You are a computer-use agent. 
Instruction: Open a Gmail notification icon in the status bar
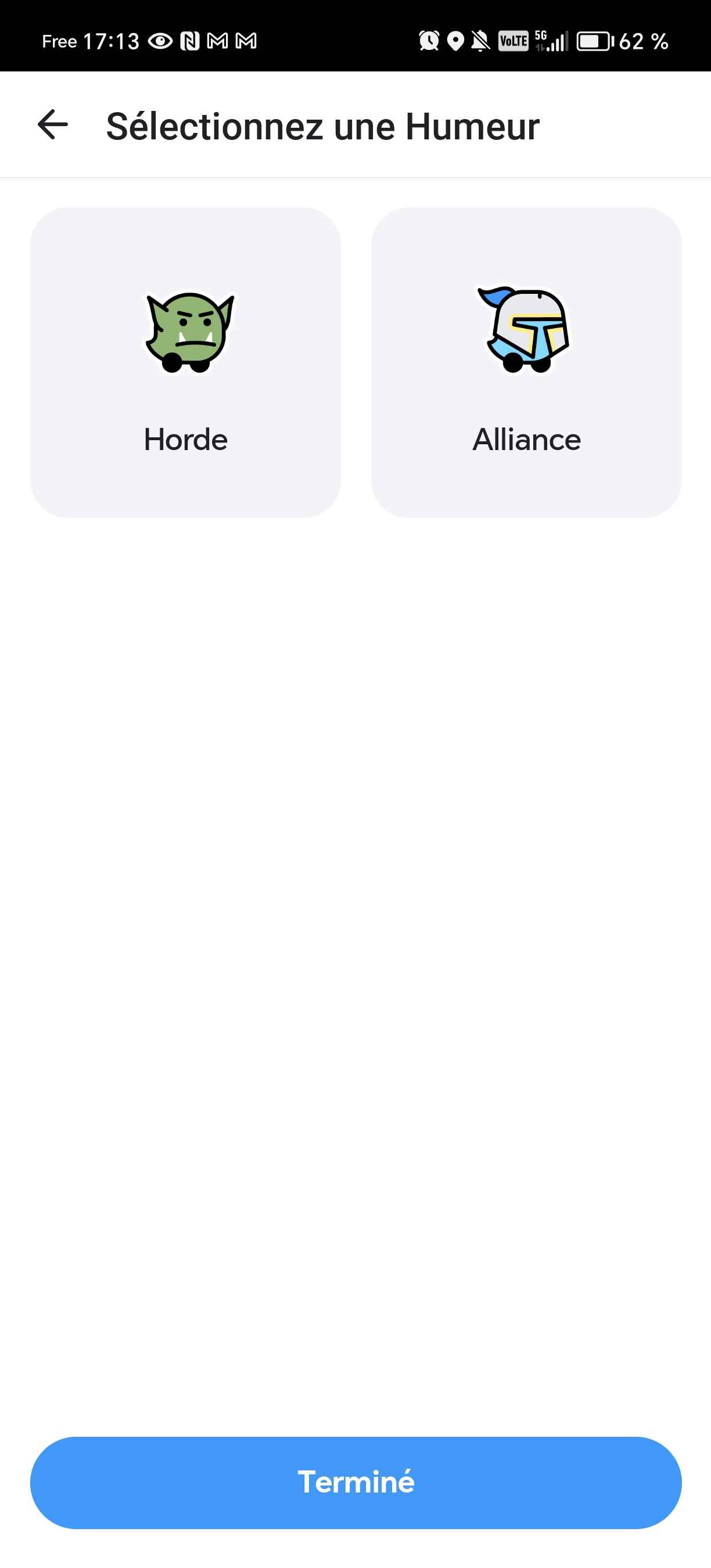(x=219, y=41)
